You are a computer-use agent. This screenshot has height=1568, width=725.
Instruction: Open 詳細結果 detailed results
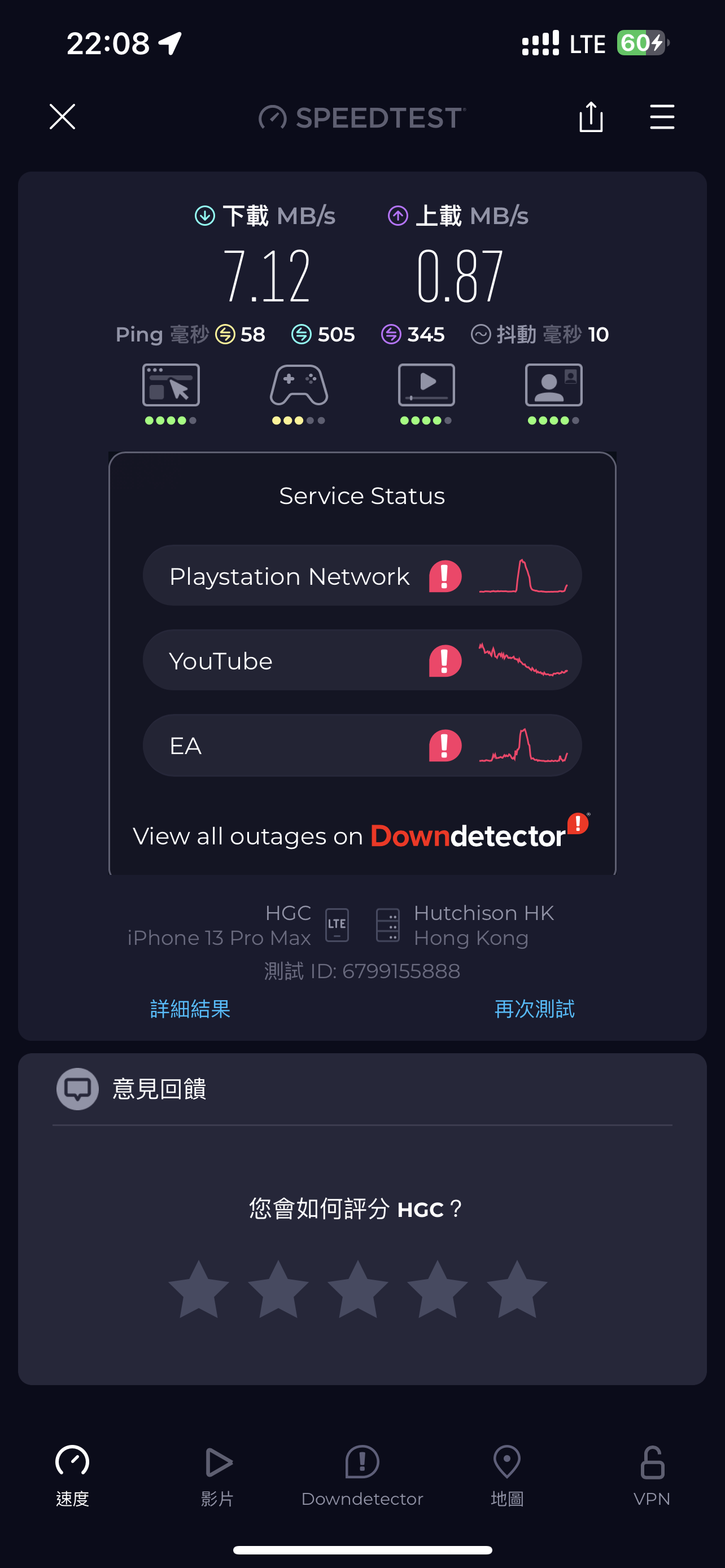190,1009
